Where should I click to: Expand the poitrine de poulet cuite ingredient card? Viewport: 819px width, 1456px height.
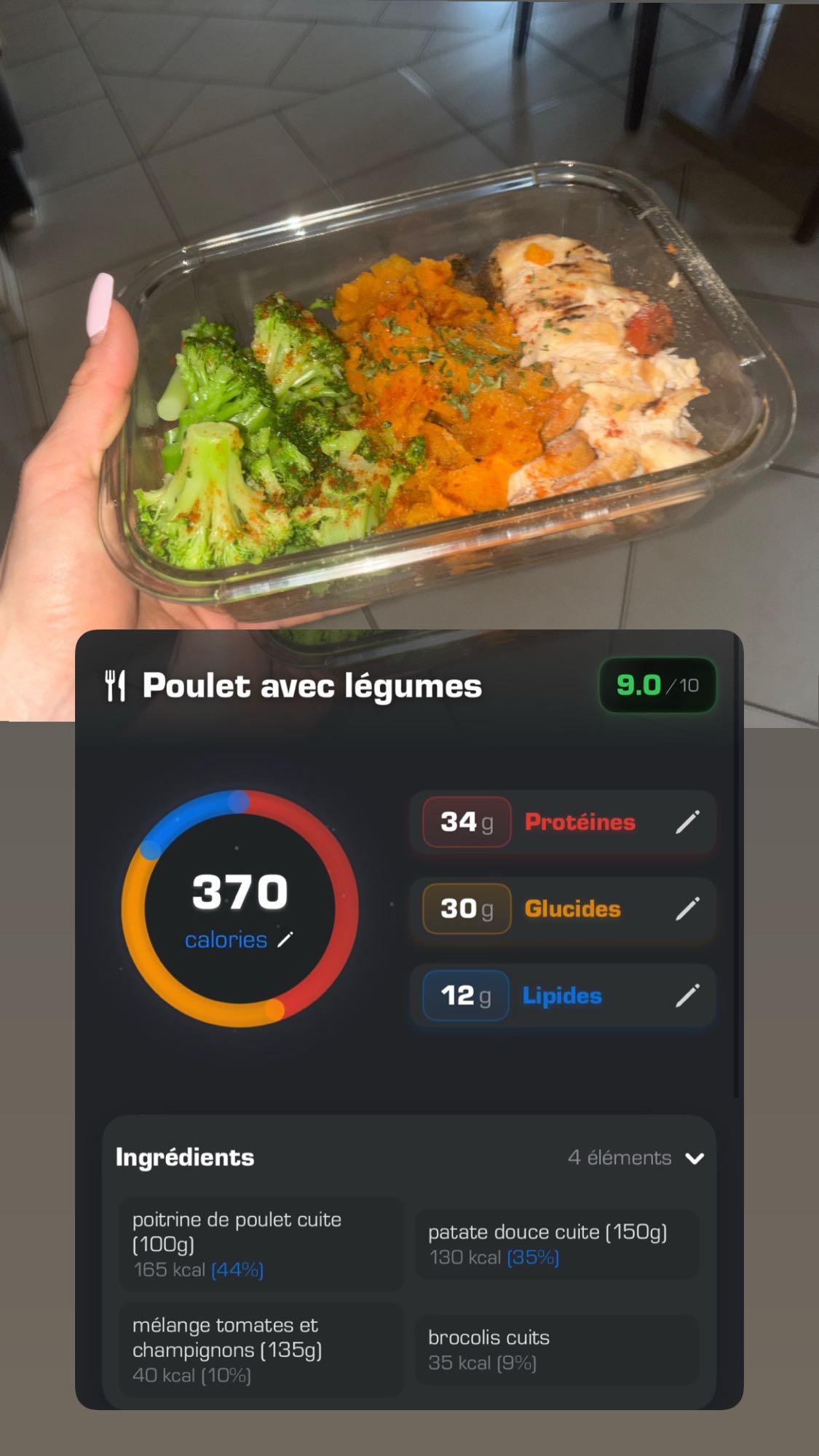[260, 1245]
